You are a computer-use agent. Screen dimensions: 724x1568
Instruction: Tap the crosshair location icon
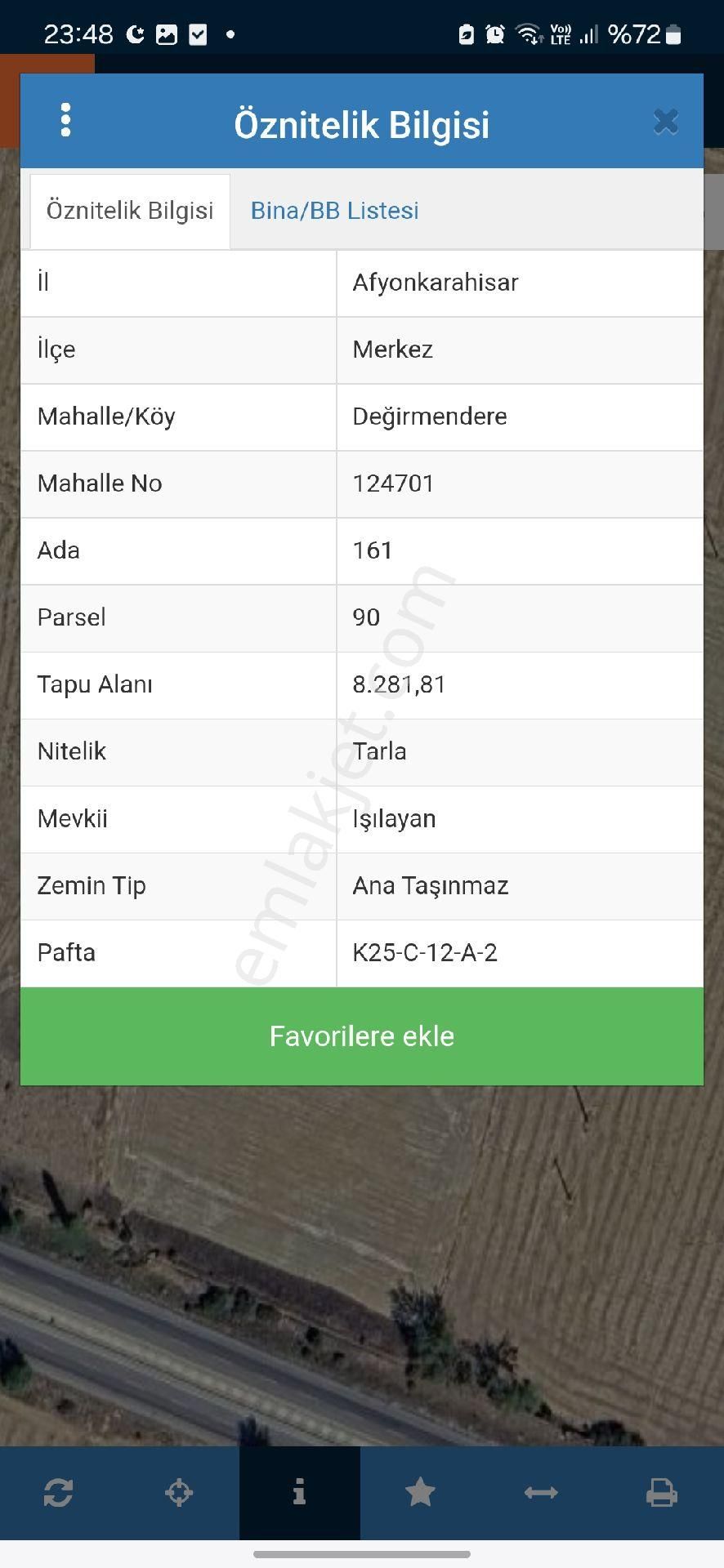[179, 1493]
